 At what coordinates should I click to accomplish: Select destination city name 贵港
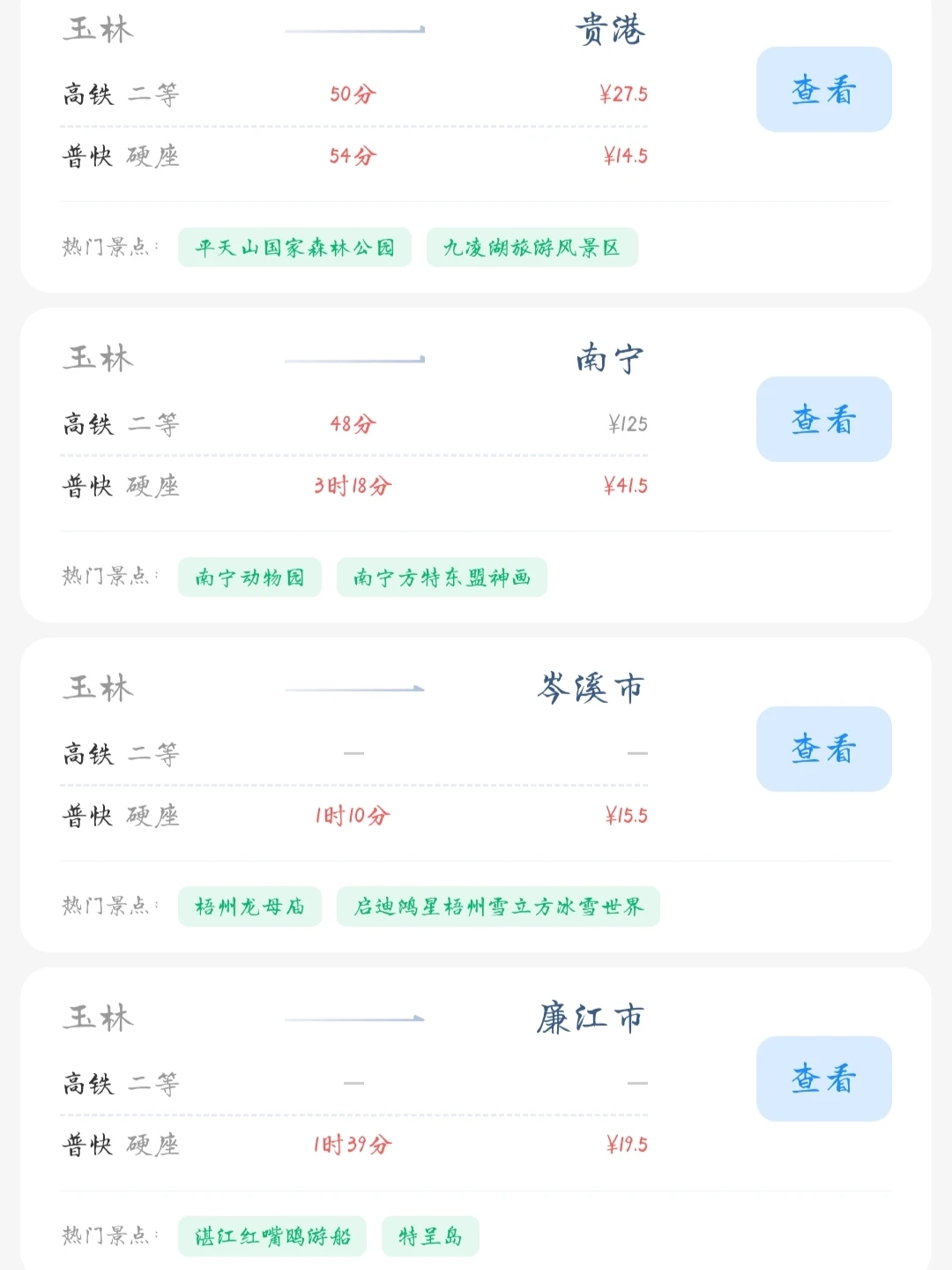608,29
